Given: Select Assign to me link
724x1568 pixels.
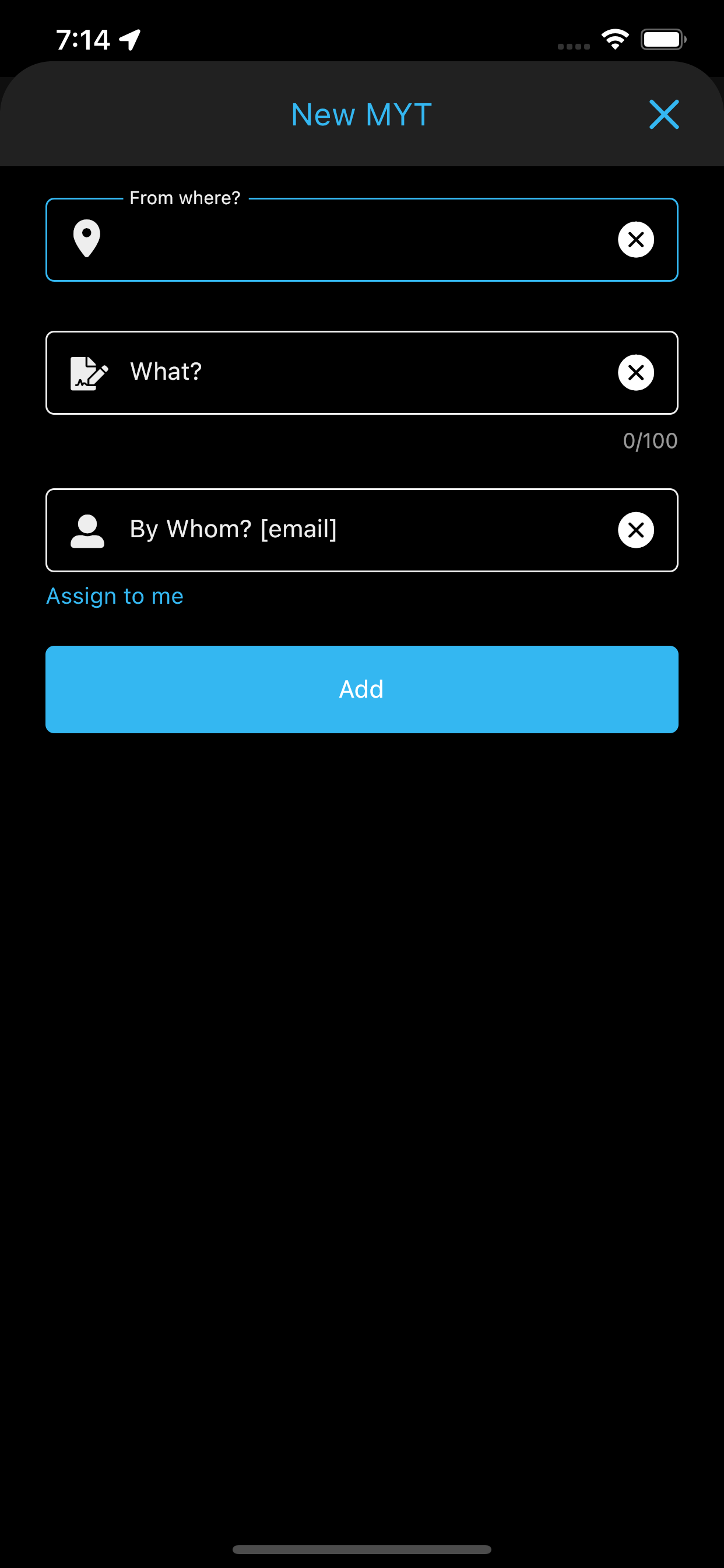Looking at the screenshot, I should click(115, 596).
